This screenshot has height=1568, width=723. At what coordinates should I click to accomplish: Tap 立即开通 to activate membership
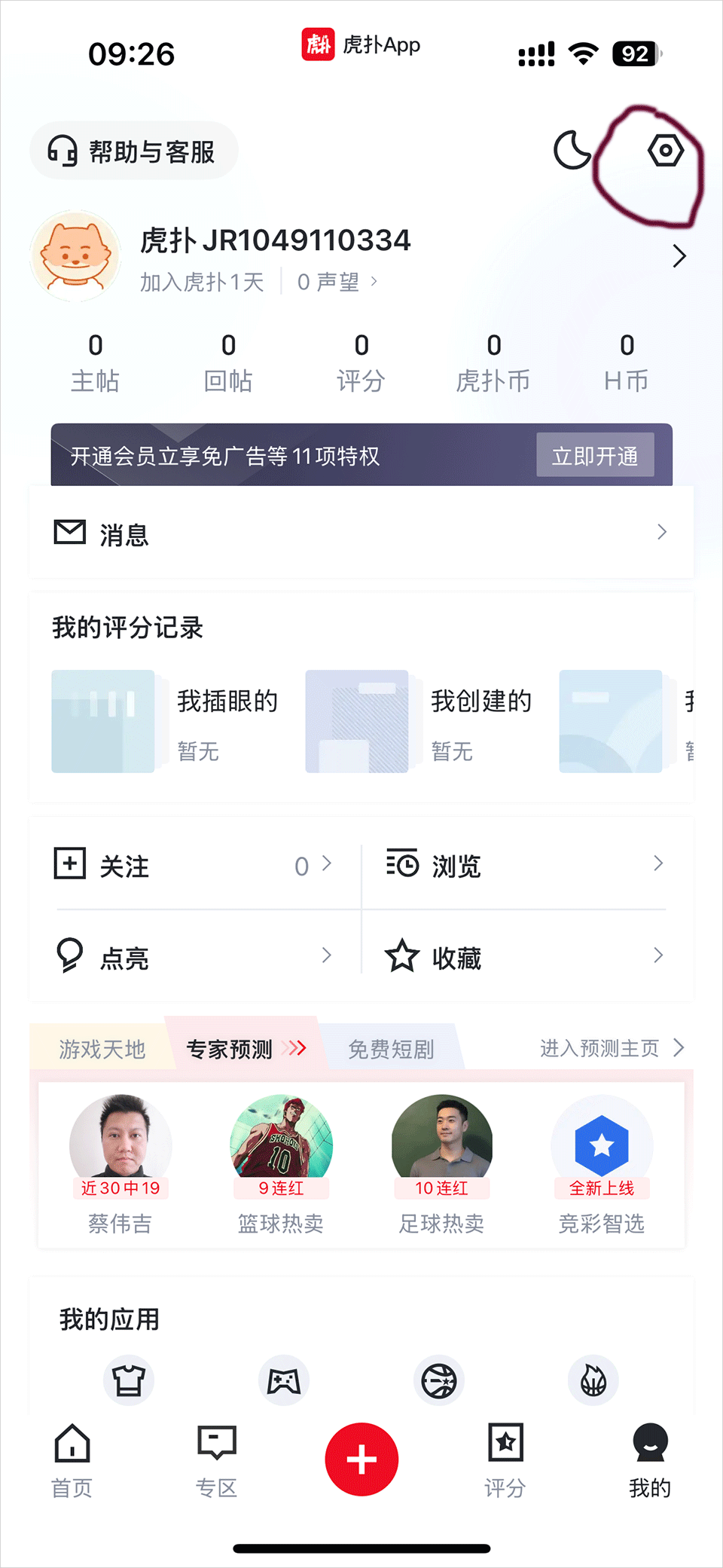594,455
